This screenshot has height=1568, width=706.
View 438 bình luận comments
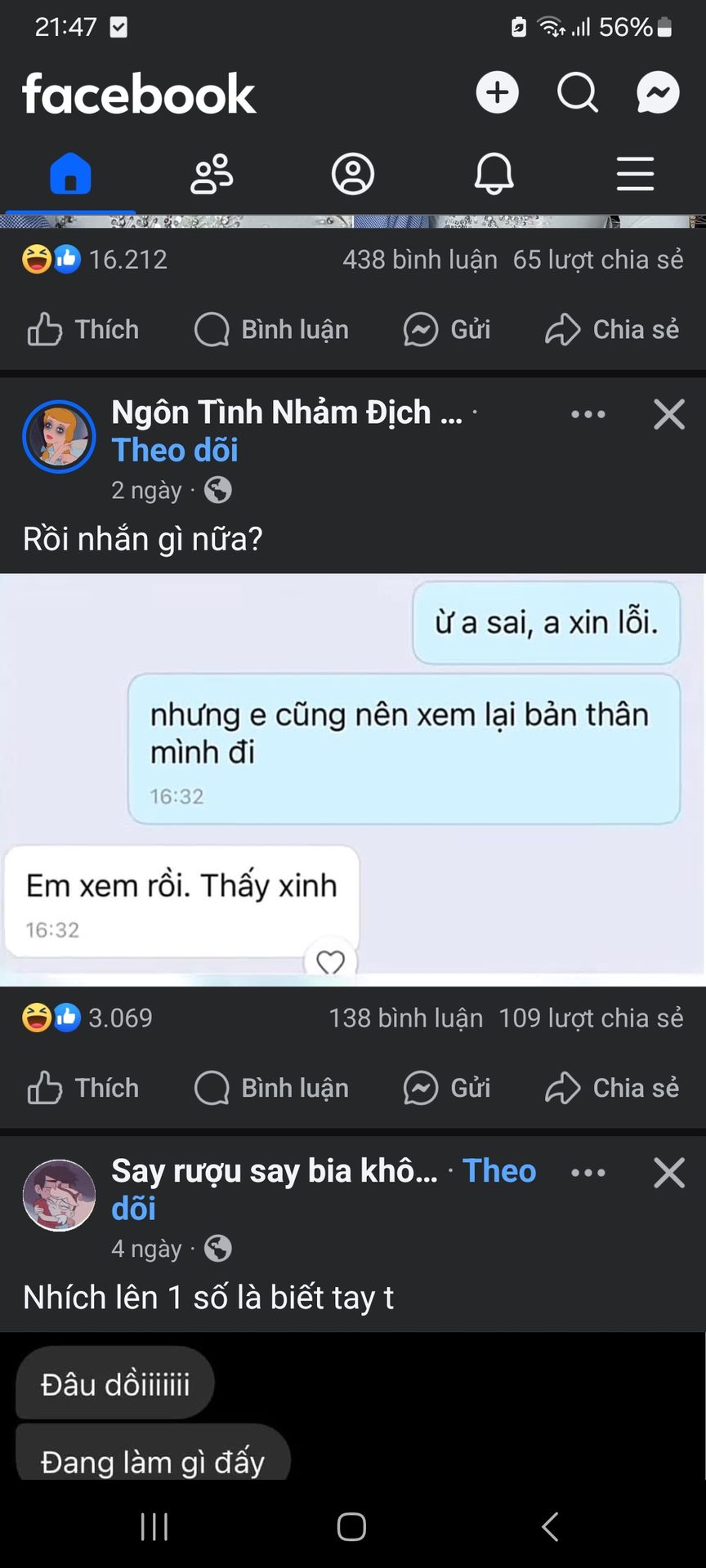point(420,260)
